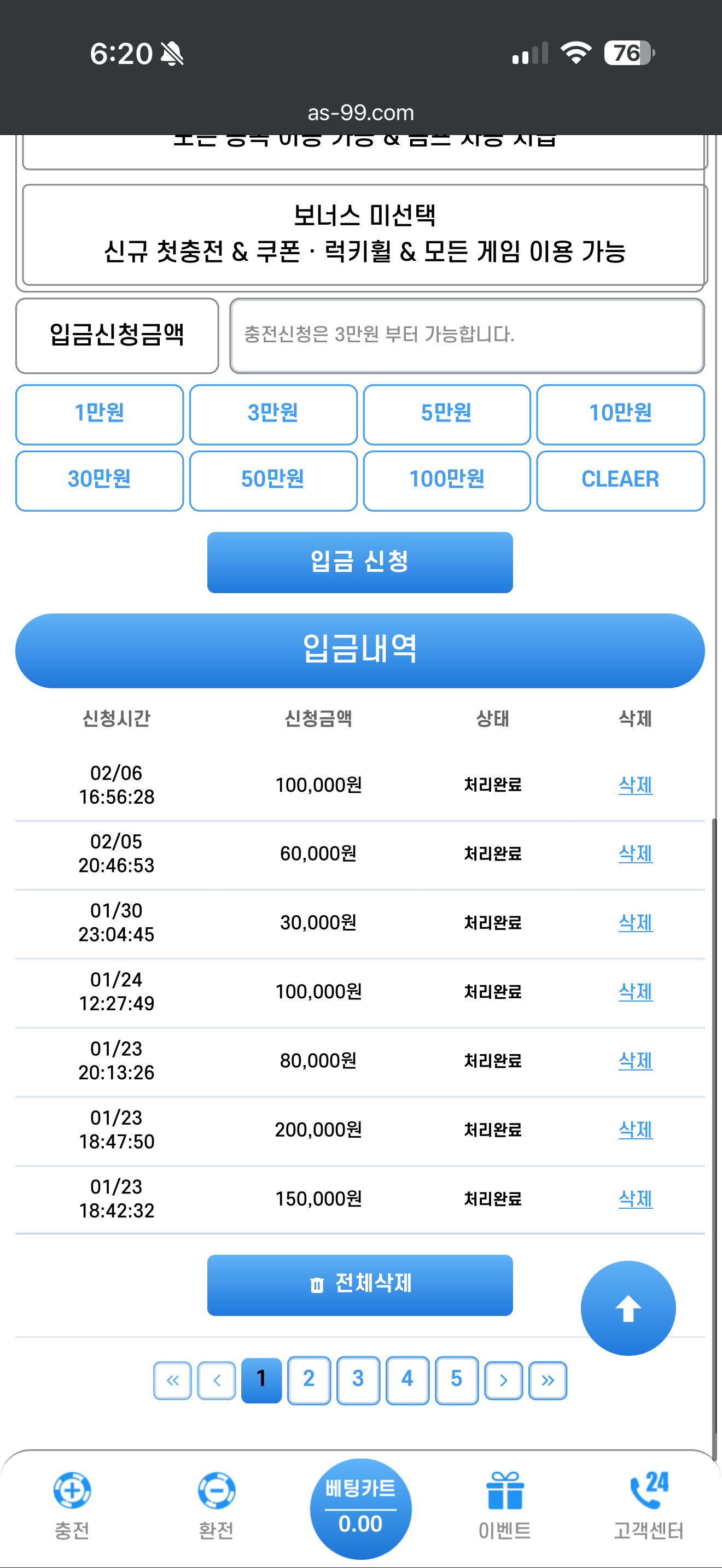Pick the 100만원 amount button
This screenshot has width=722, height=1568.
pos(446,480)
